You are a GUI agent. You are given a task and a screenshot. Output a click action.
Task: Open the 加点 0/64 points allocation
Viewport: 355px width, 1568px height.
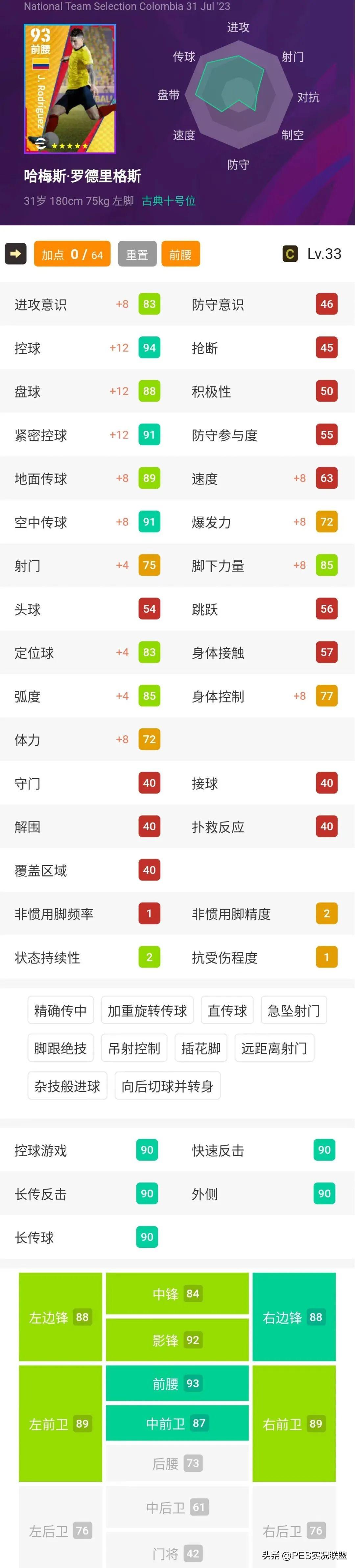pyautogui.click(x=72, y=255)
